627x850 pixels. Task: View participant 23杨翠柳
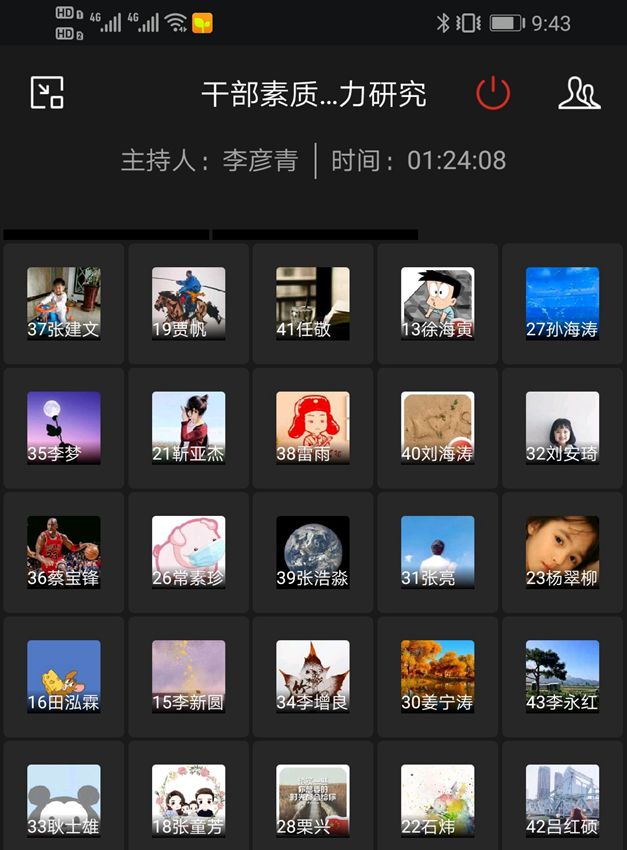coord(562,552)
